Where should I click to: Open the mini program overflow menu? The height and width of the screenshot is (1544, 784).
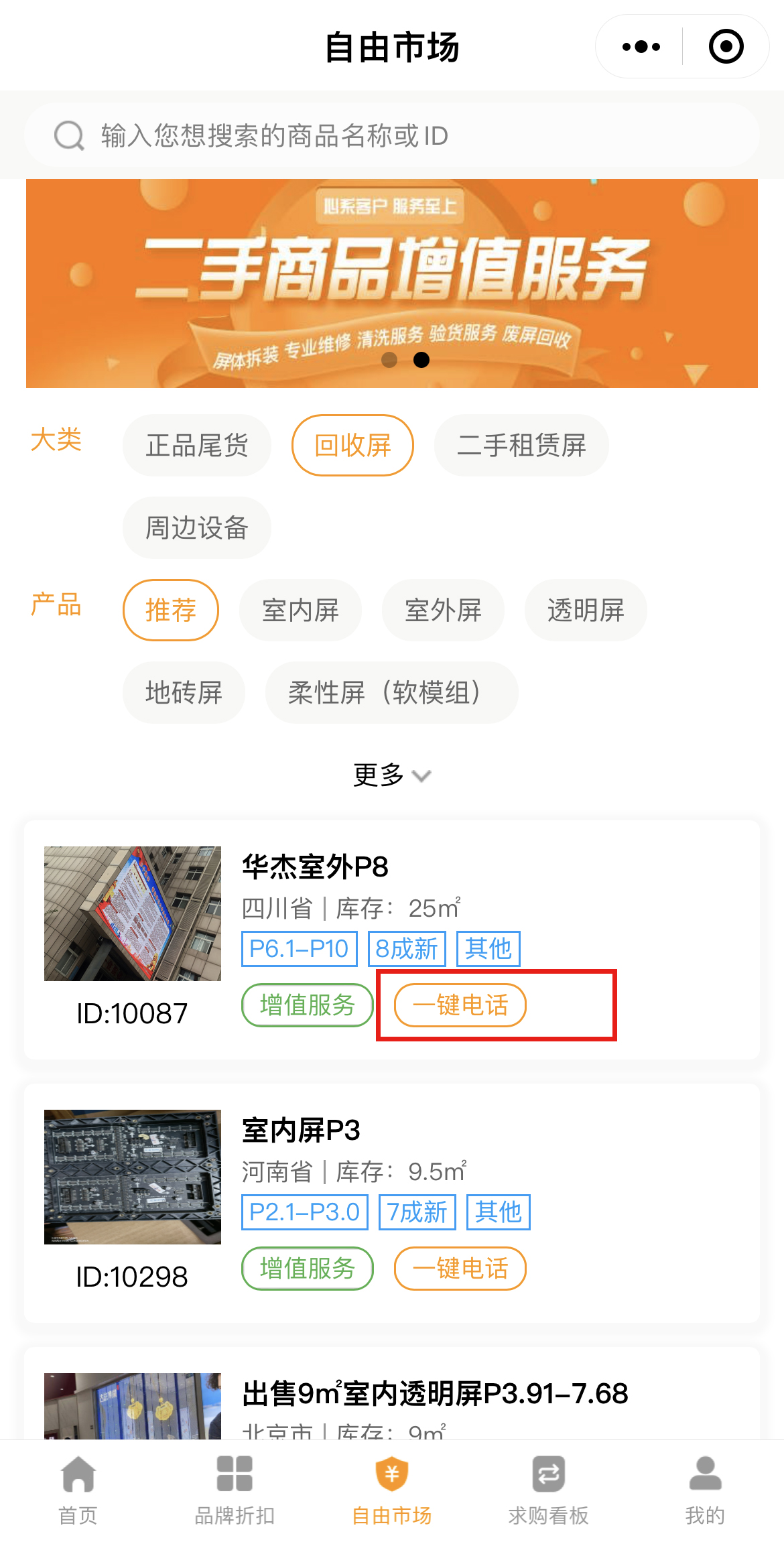[641, 47]
